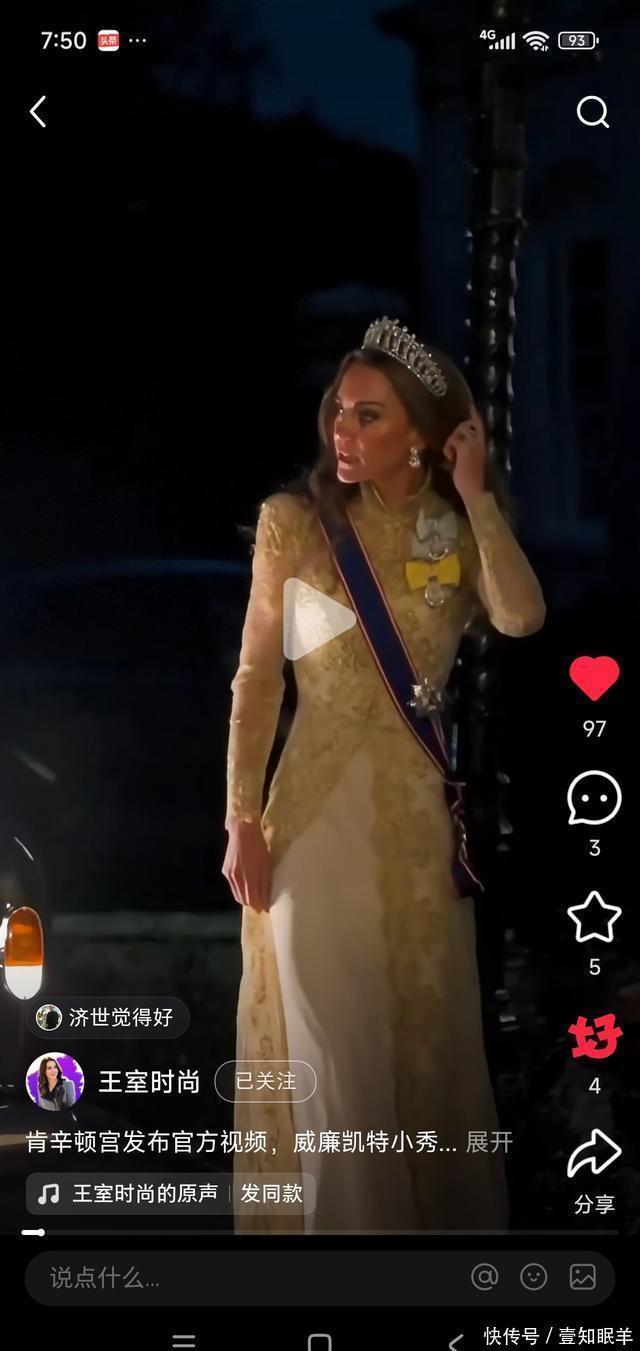
Task: Open 王室时尚 profile avatar
Action: (54, 1081)
